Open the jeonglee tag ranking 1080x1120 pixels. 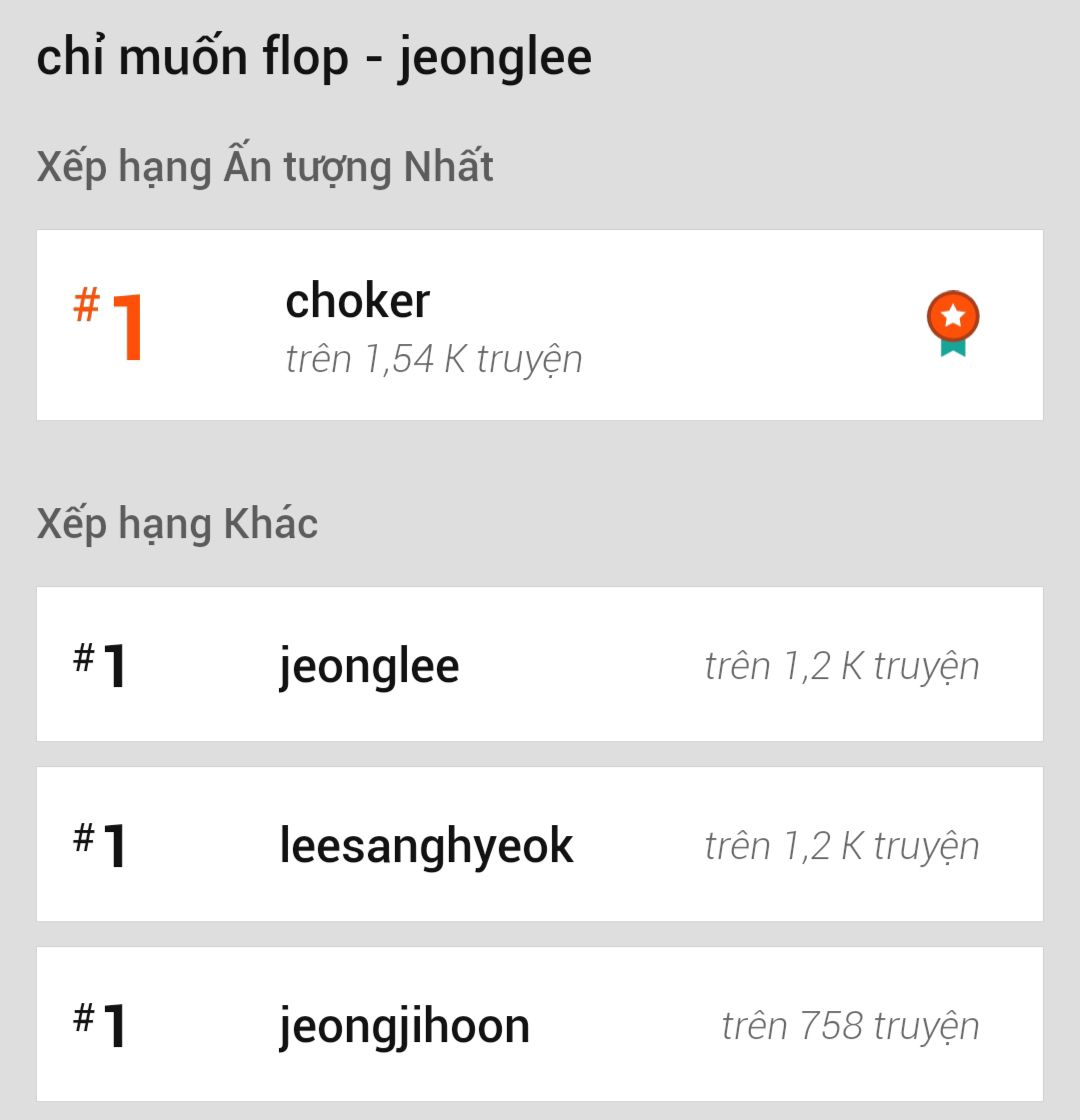pos(540,665)
